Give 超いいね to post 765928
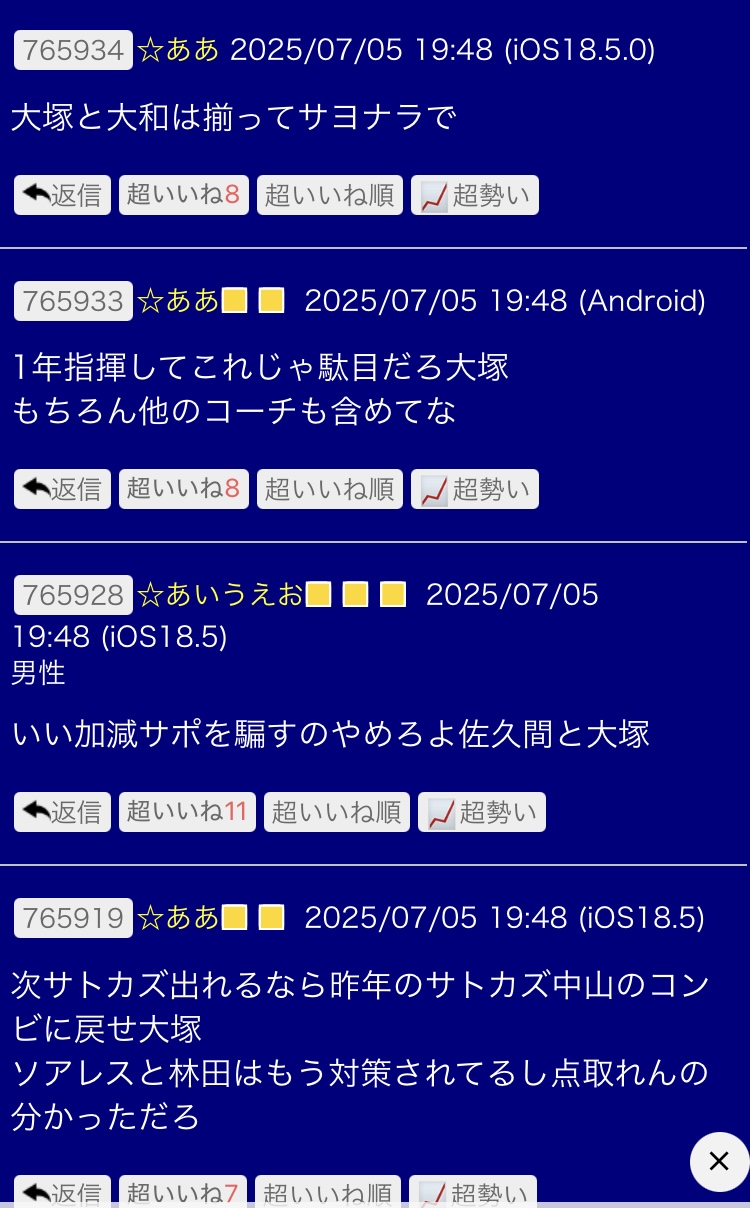750x1208 pixels. tap(187, 812)
